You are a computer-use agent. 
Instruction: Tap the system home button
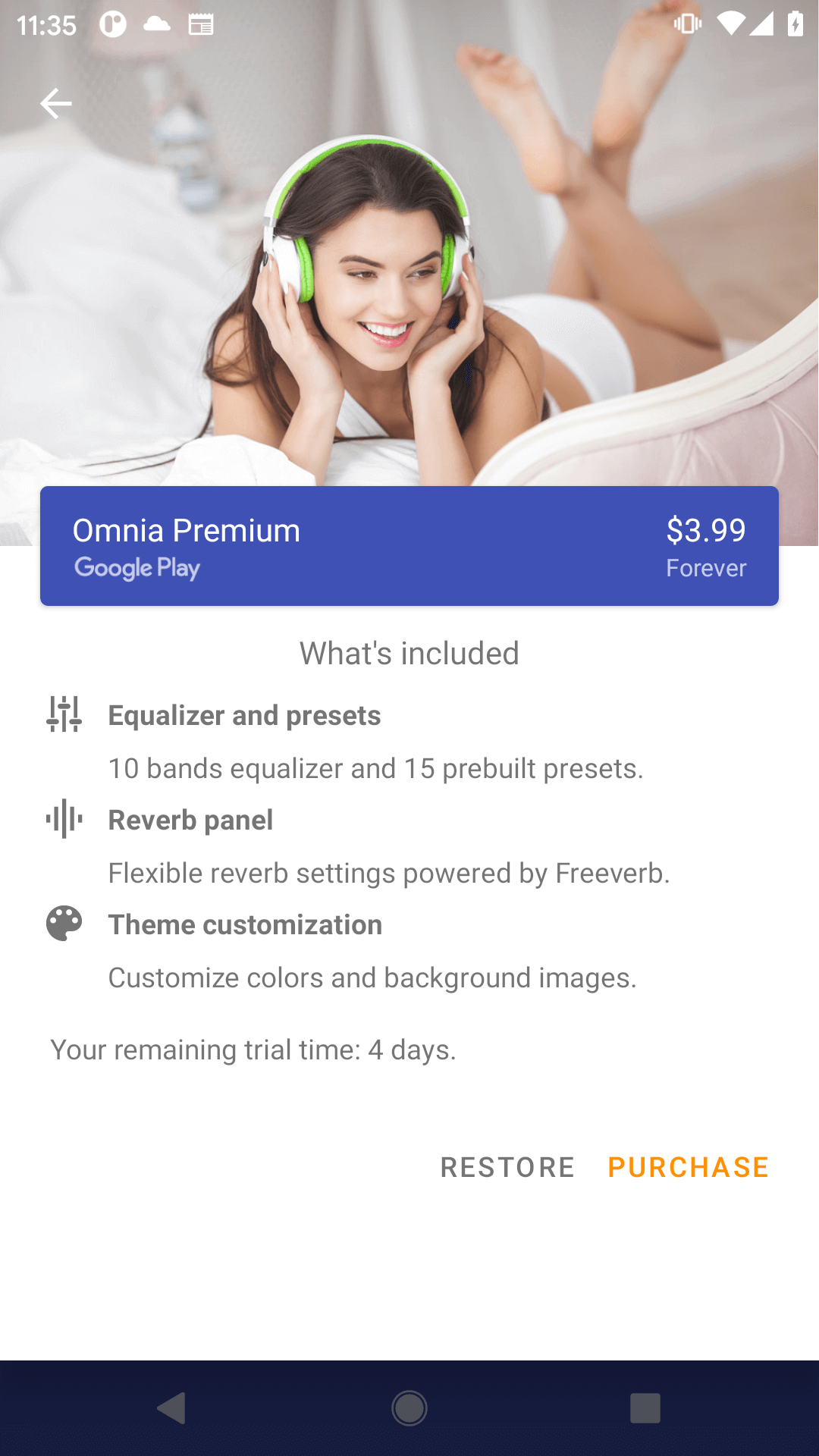[409, 1408]
